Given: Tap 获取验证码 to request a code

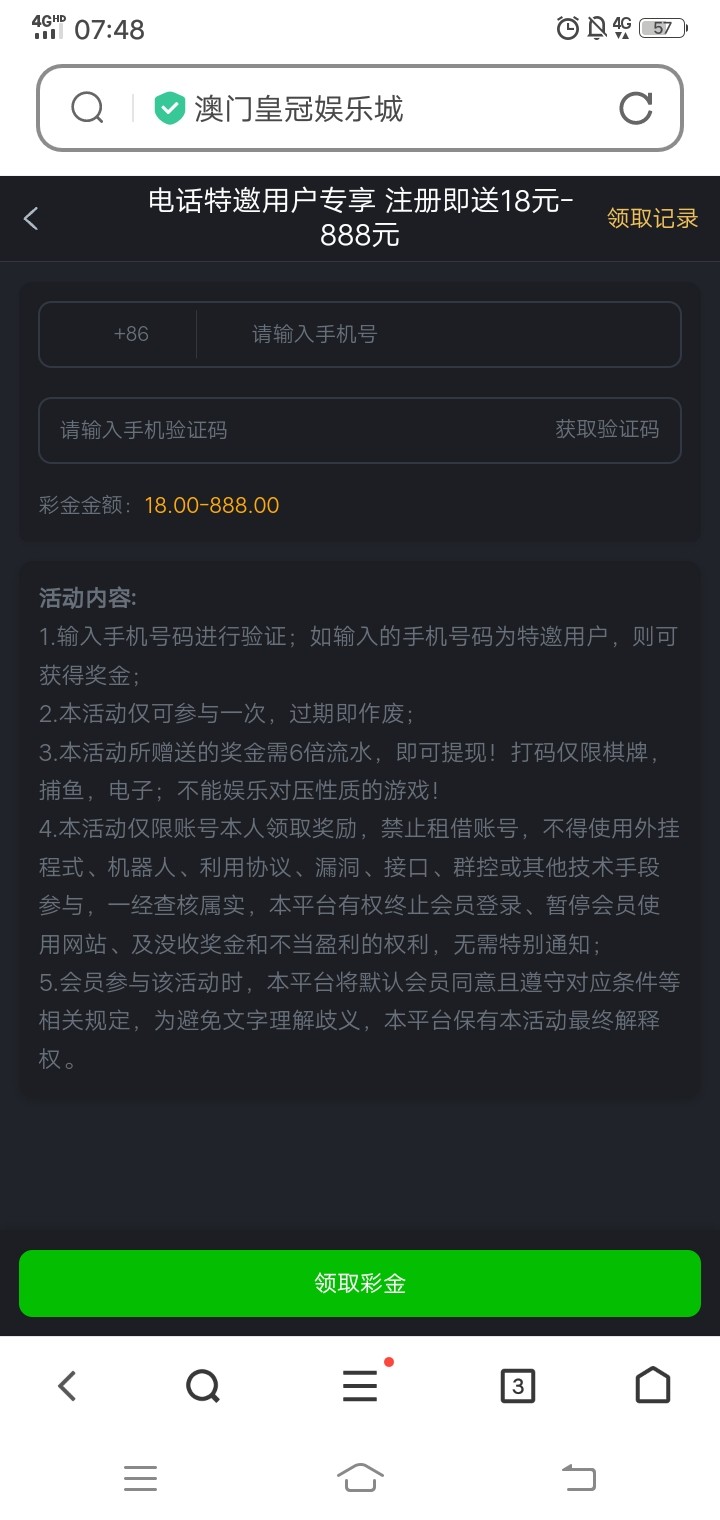Looking at the screenshot, I should tap(607, 430).
